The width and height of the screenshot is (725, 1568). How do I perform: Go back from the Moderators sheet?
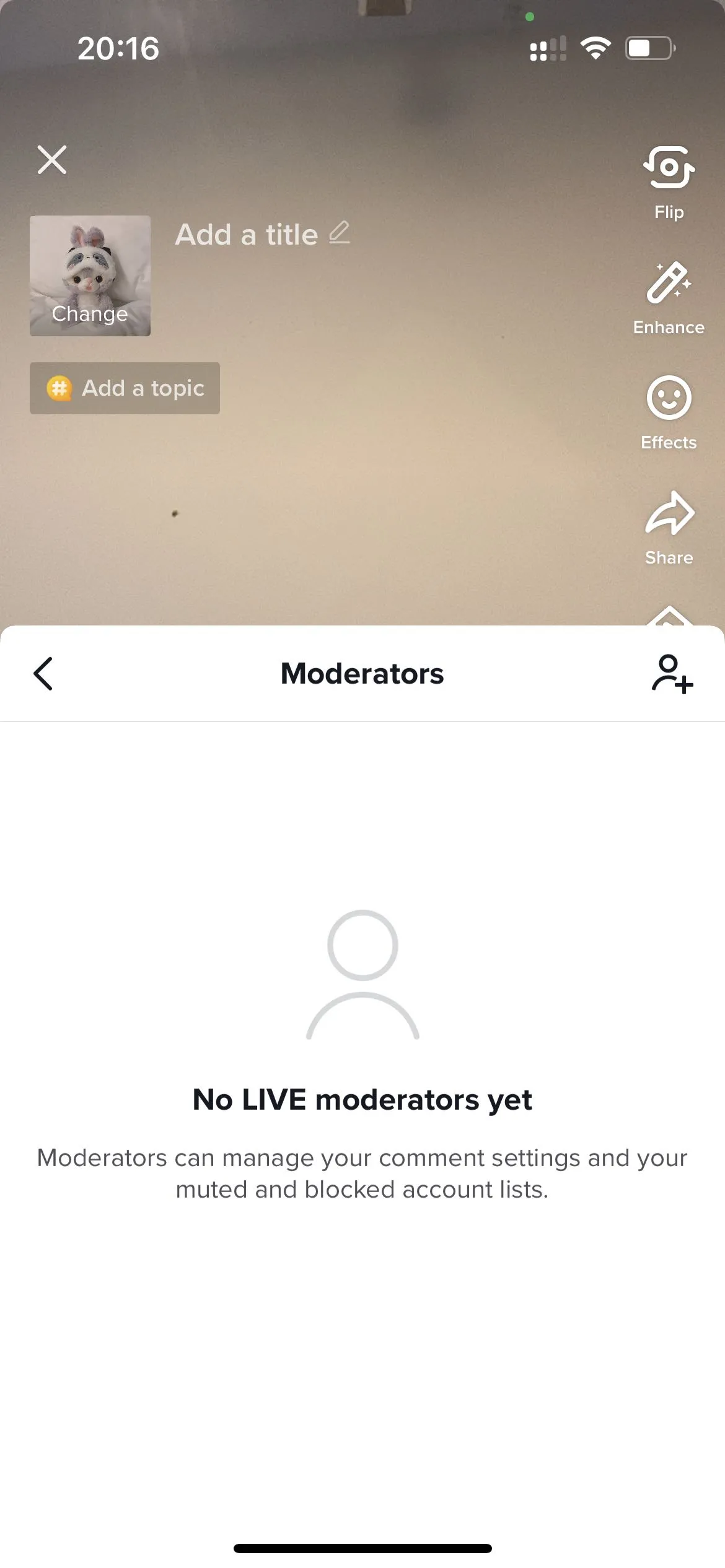tap(43, 674)
